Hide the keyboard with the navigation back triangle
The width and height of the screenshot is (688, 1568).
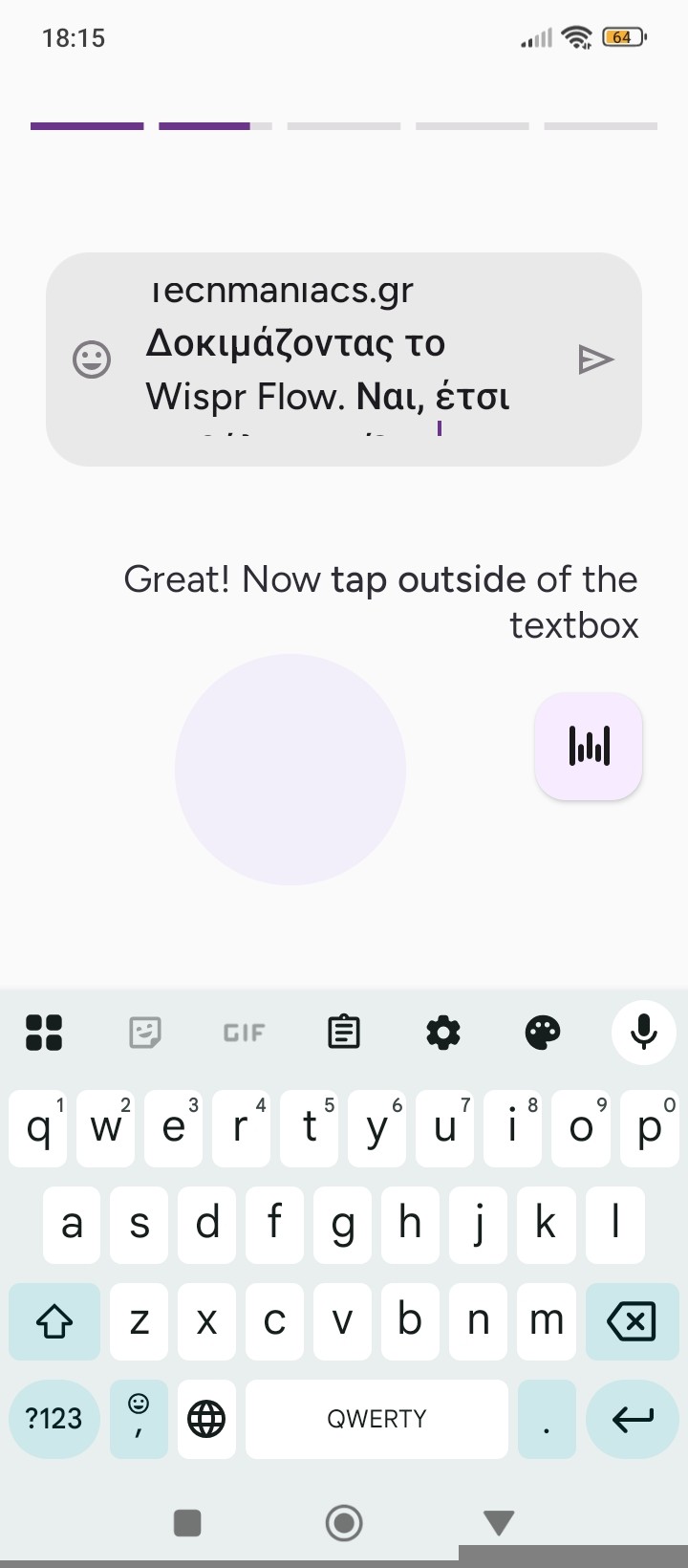pyautogui.click(x=499, y=1522)
